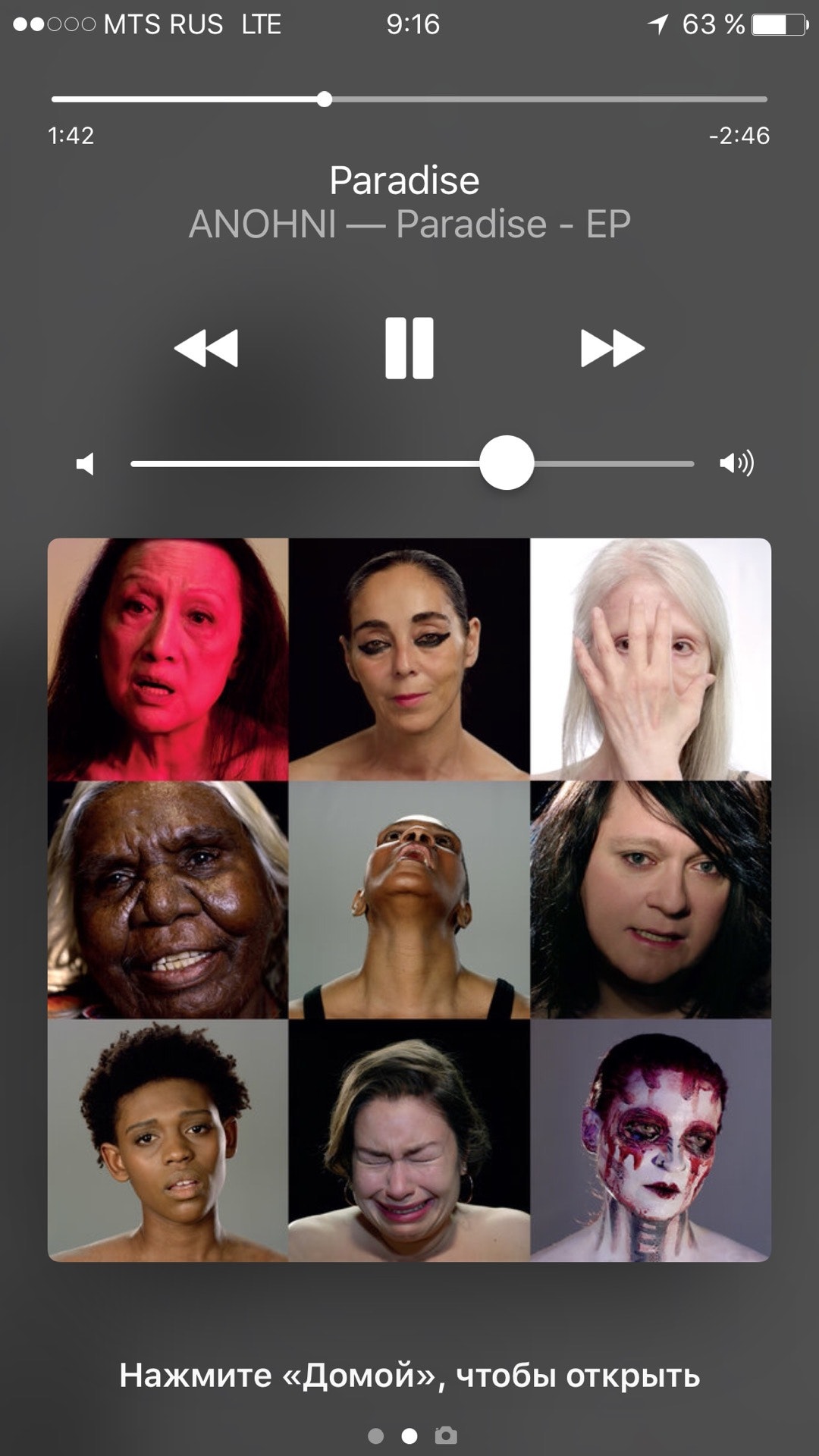Open the camera shortcut icon
The image size is (819, 1456).
[x=446, y=1435]
